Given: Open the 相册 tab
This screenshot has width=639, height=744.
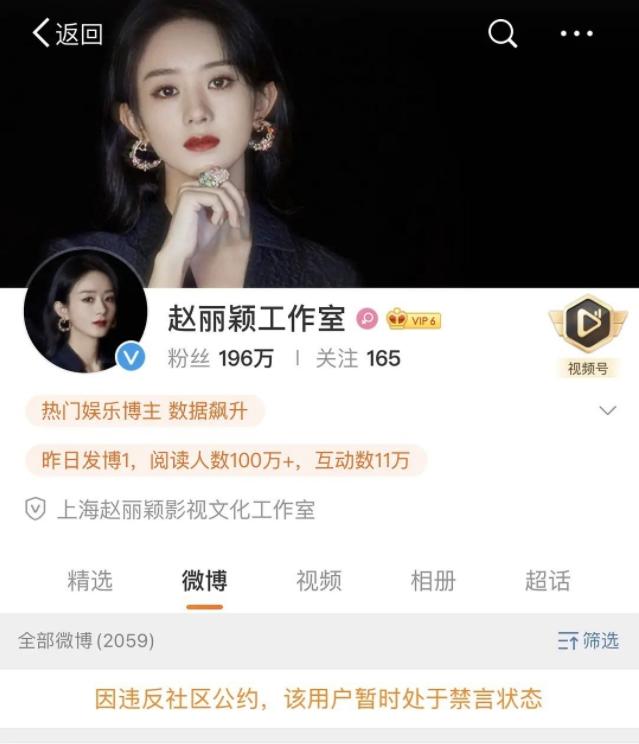Looking at the screenshot, I should click(x=433, y=580).
